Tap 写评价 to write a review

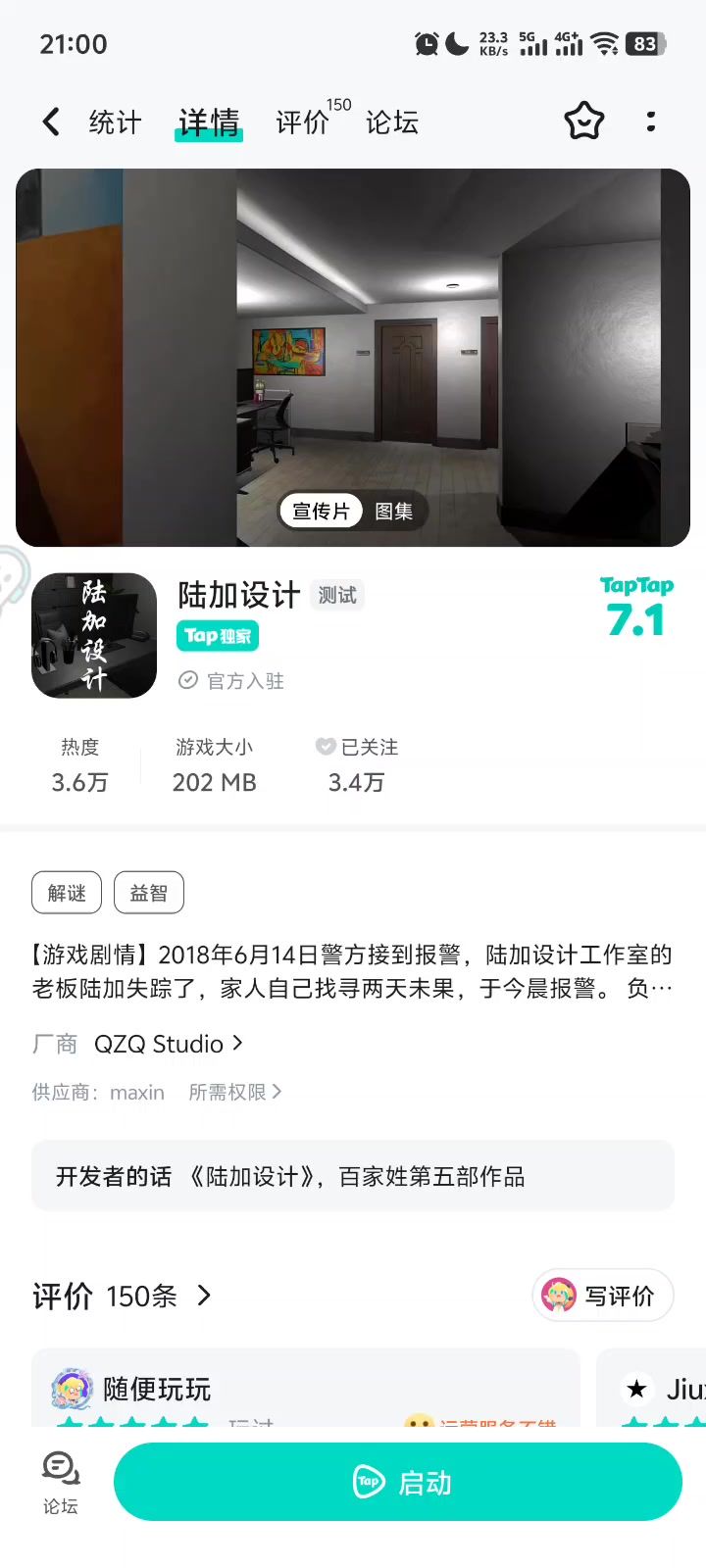click(603, 1296)
